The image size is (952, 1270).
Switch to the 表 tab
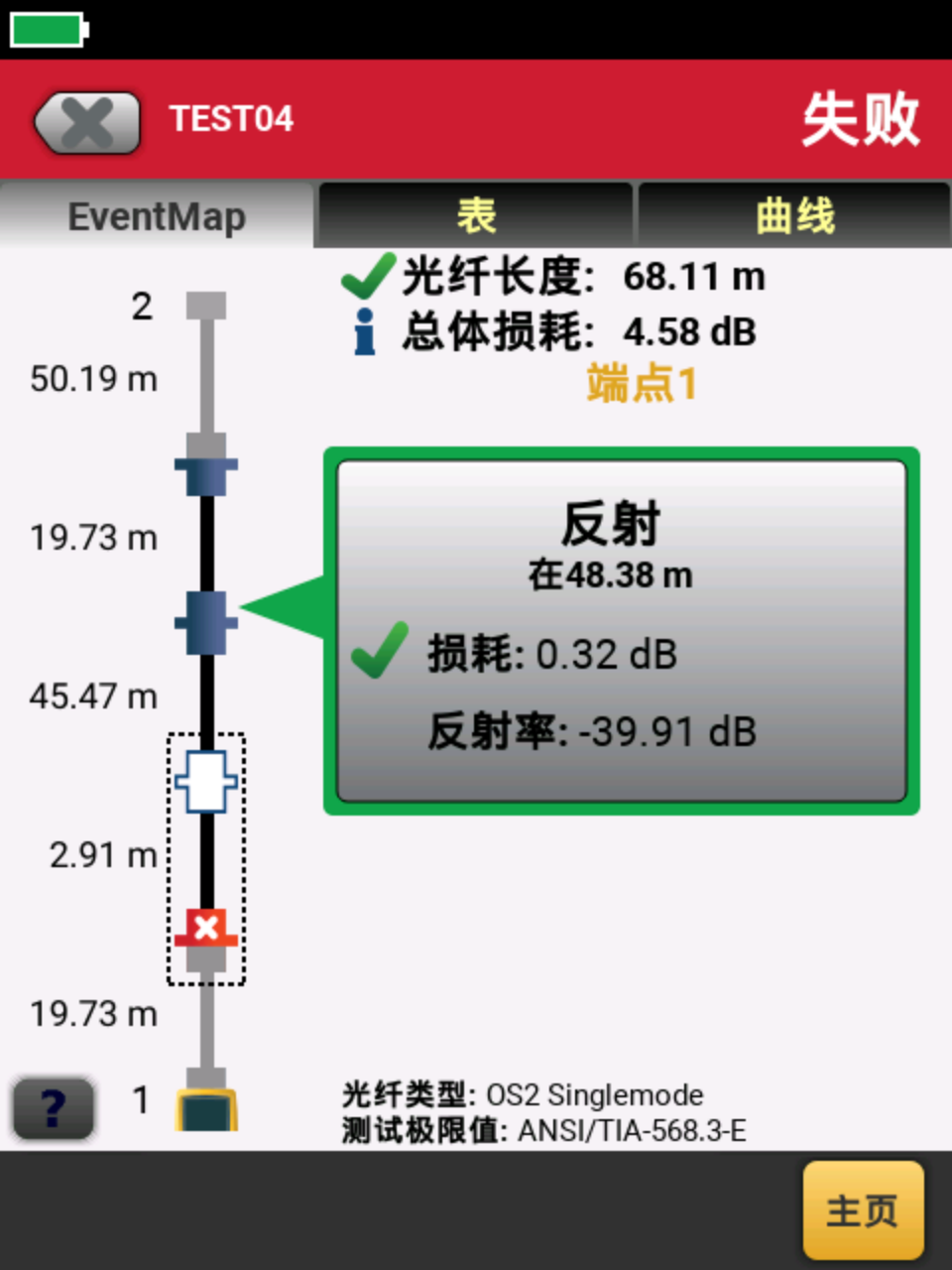click(475, 215)
